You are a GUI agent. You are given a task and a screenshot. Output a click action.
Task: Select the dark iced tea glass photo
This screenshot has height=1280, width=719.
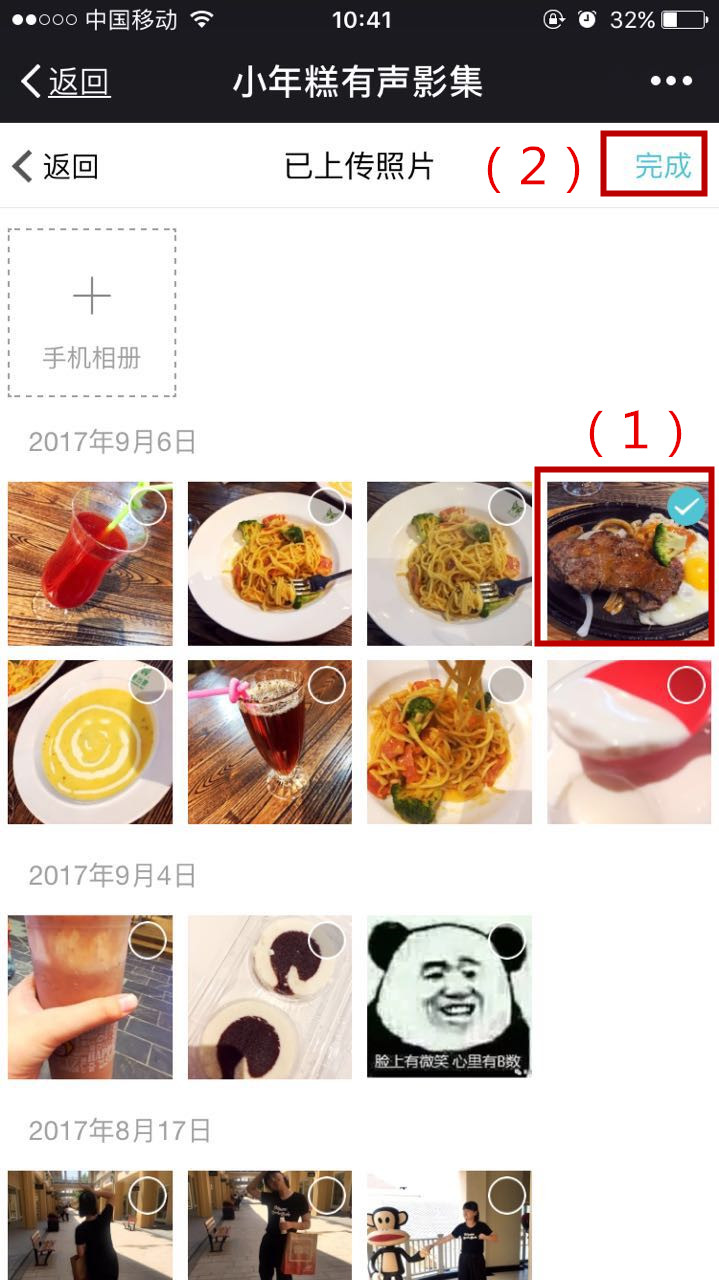327,685
